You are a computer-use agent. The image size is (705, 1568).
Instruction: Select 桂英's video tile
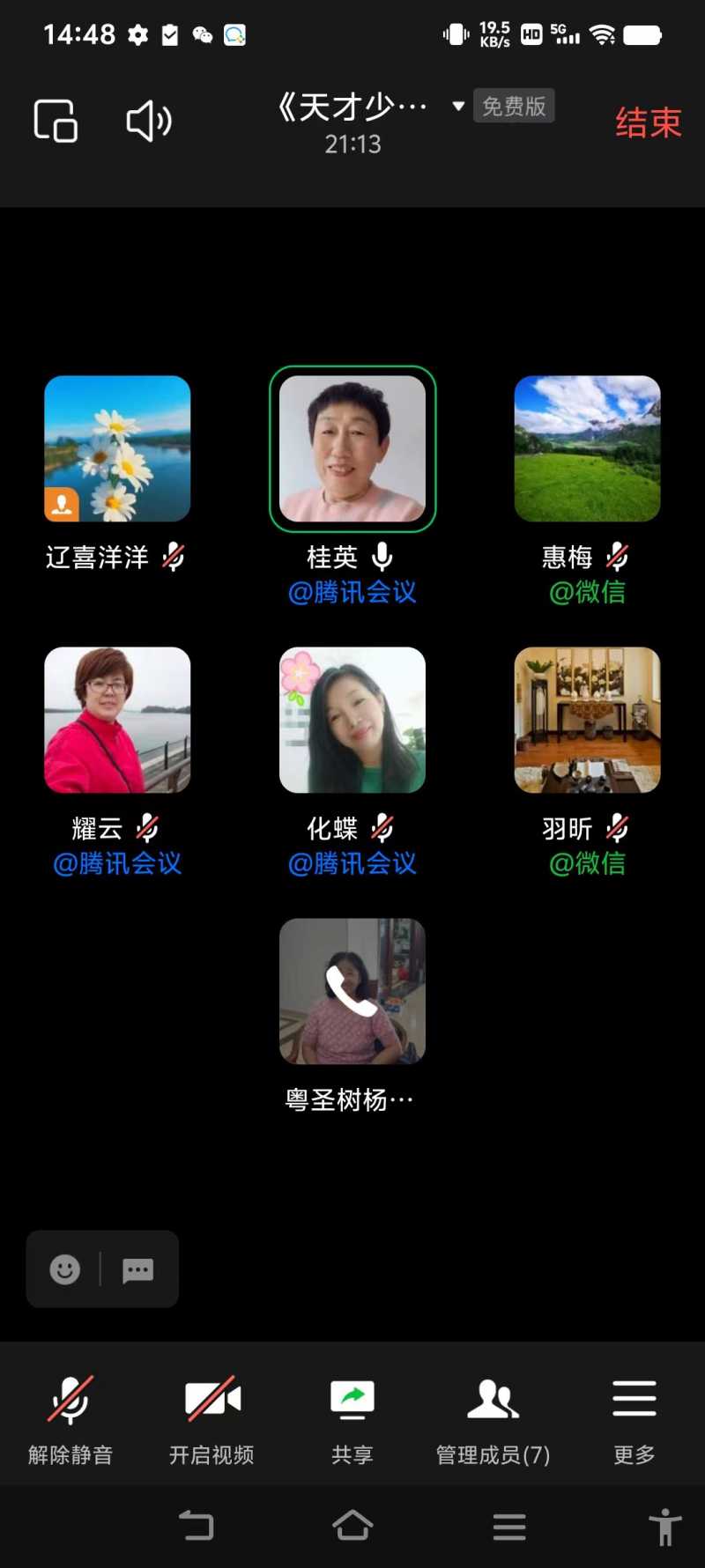tap(352, 448)
